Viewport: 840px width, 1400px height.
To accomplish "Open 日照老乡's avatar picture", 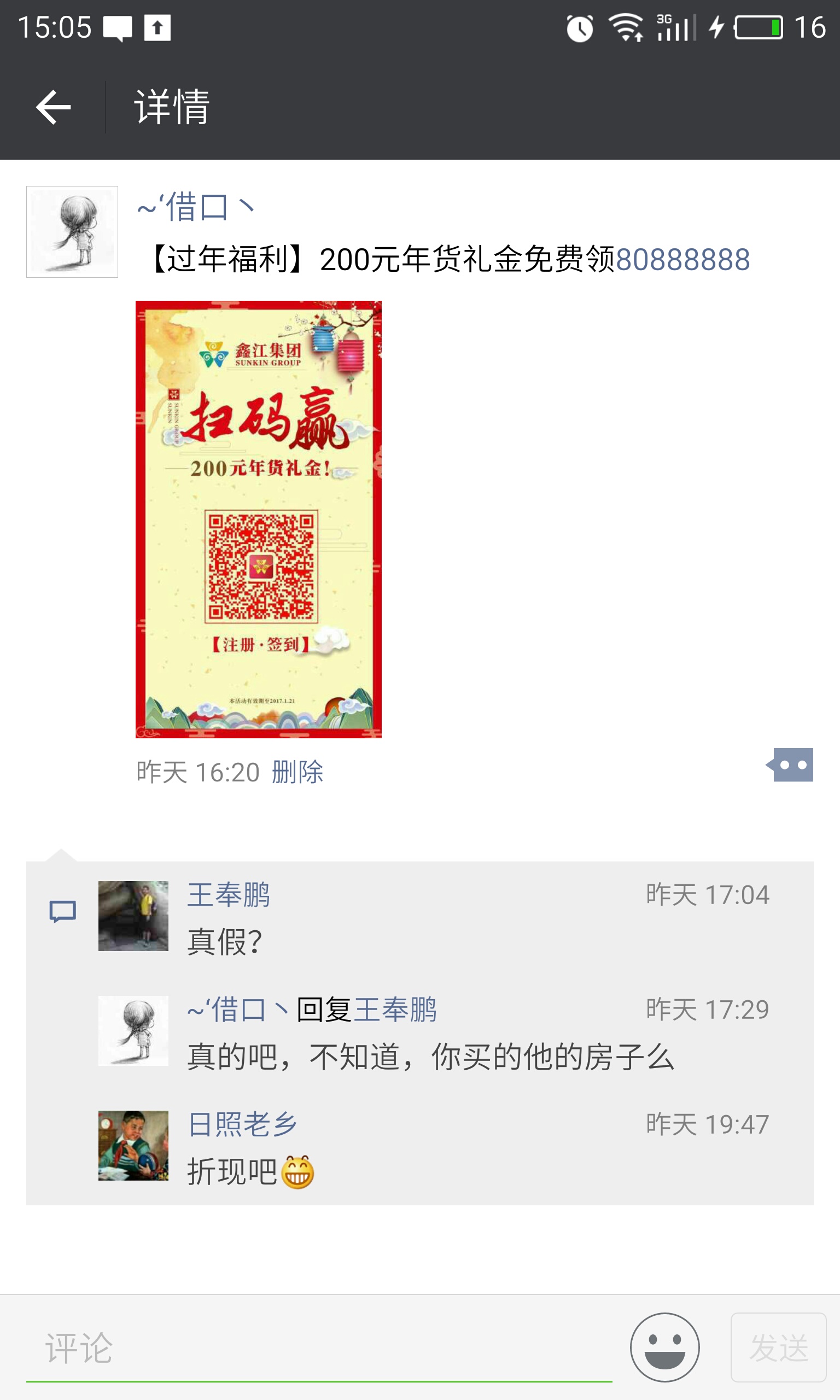I will [133, 1145].
